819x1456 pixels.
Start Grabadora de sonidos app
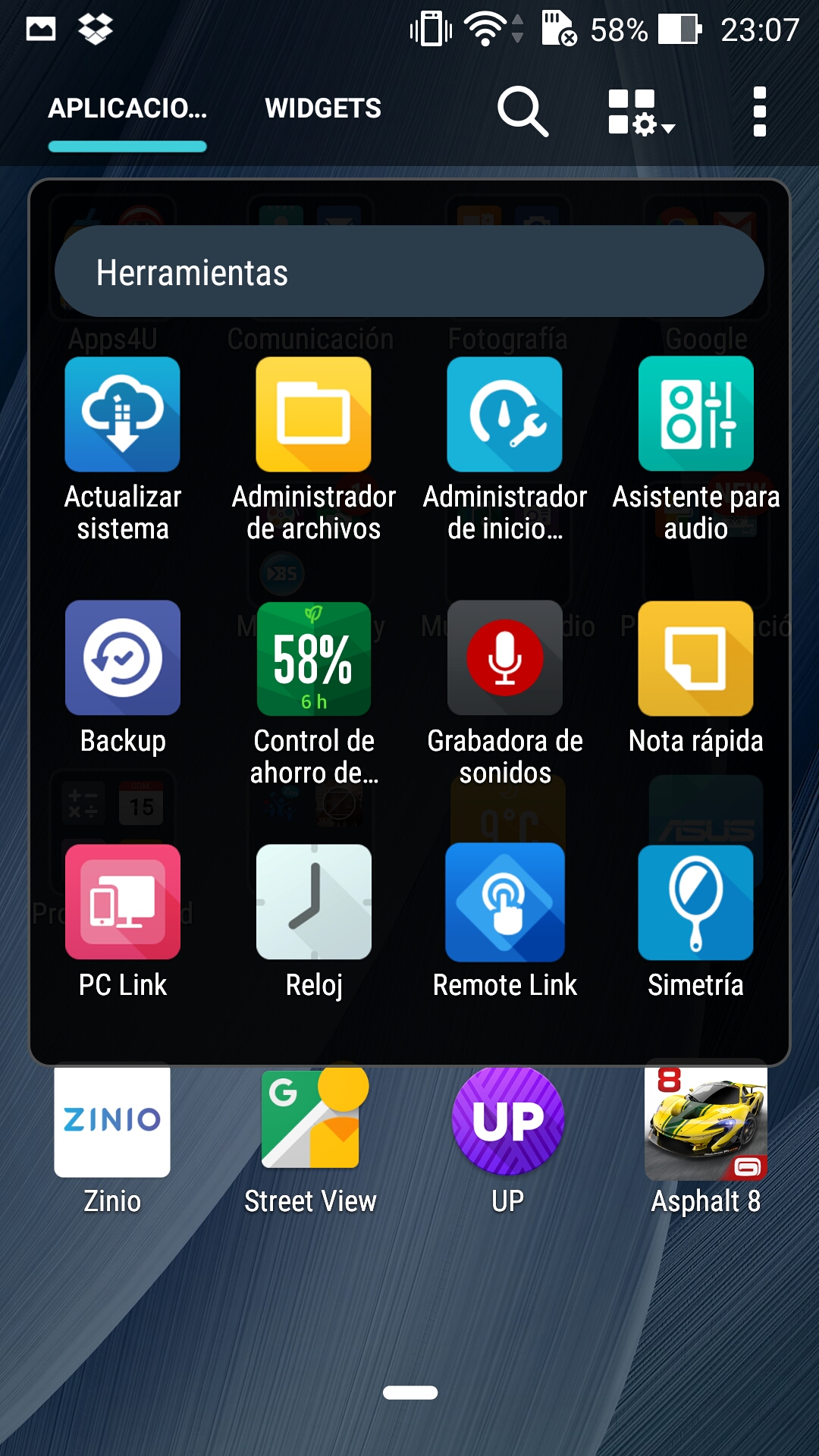505,658
